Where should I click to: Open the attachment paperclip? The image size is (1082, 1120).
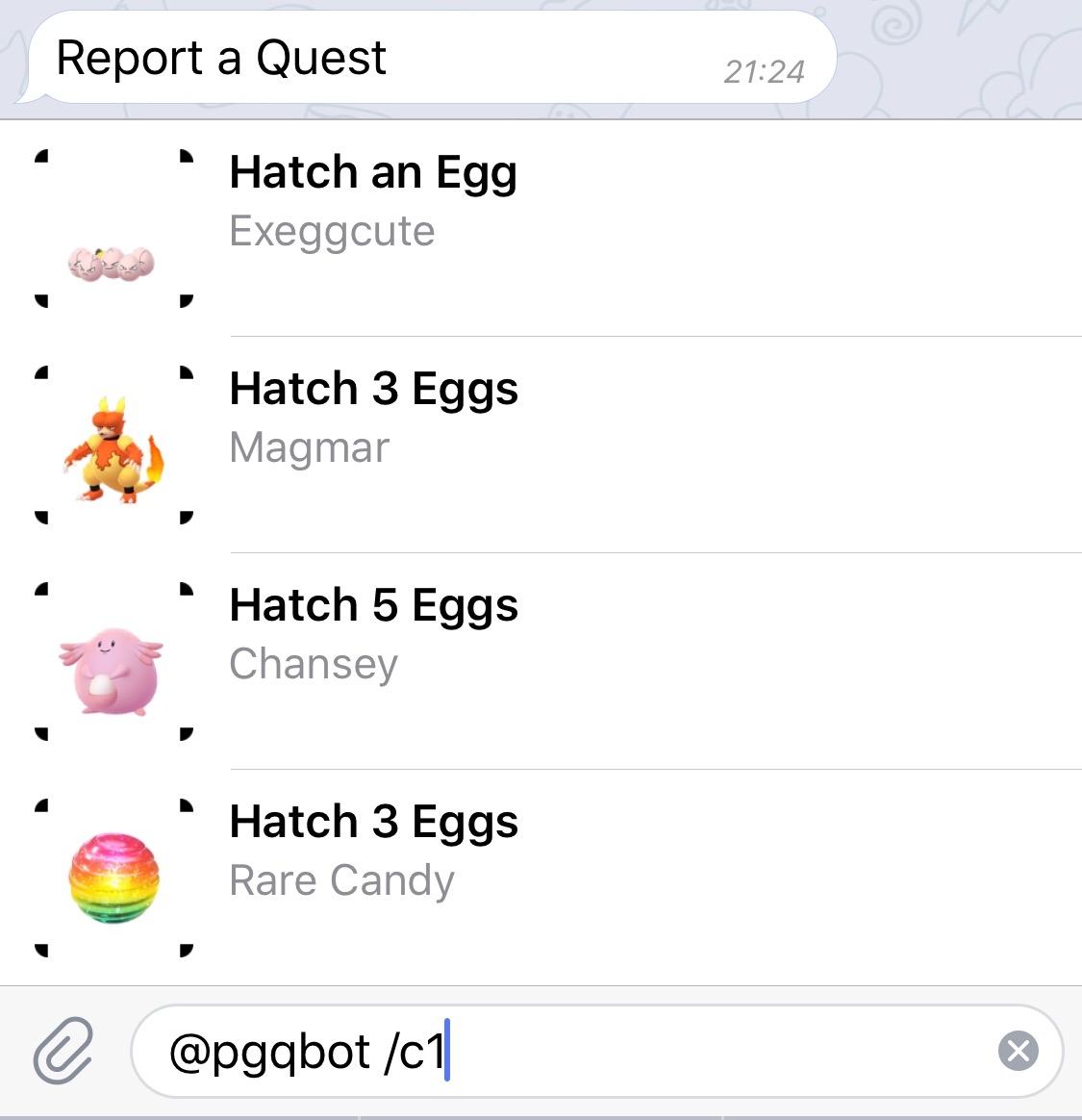pyautogui.click(x=63, y=1051)
